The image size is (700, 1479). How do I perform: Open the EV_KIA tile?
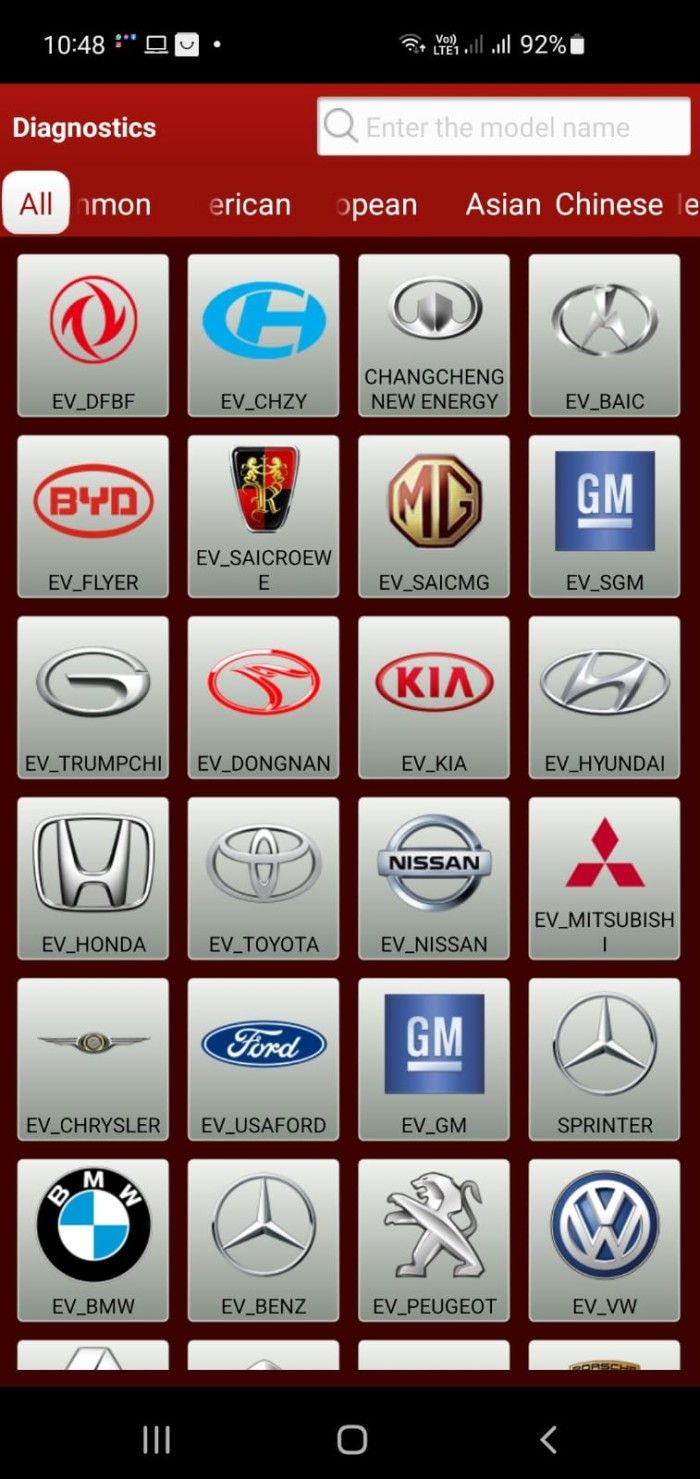click(434, 697)
